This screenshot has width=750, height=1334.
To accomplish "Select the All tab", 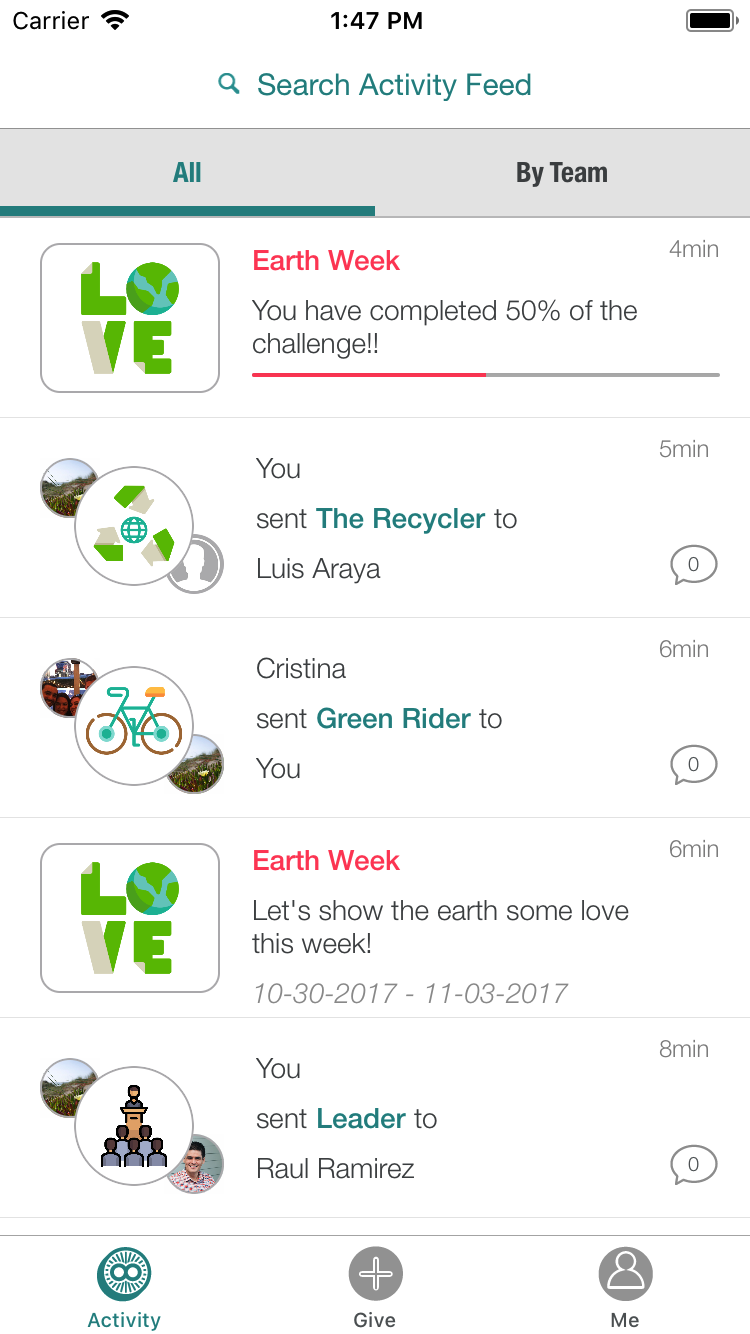I will coord(187,173).
